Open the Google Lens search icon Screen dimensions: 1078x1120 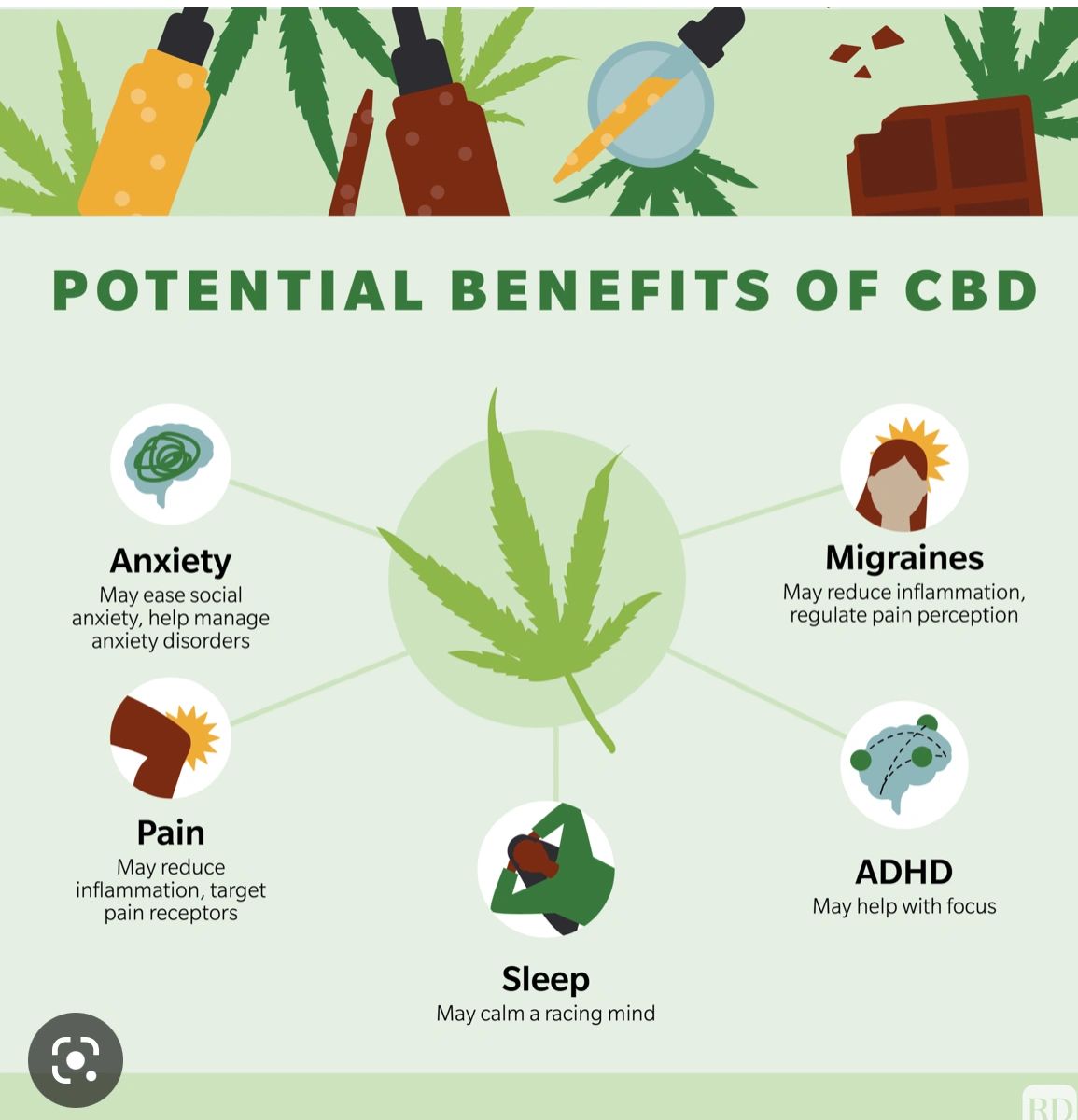(76, 1059)
